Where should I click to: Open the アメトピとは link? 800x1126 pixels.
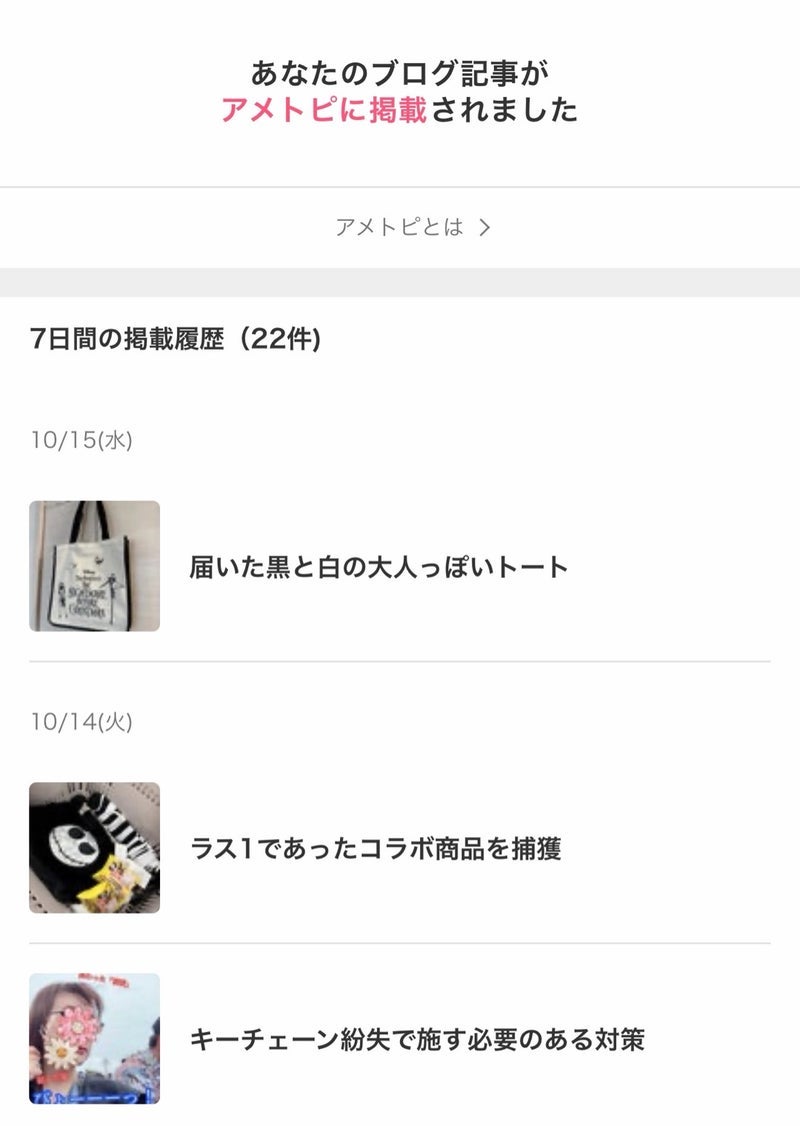coord(412,227)
